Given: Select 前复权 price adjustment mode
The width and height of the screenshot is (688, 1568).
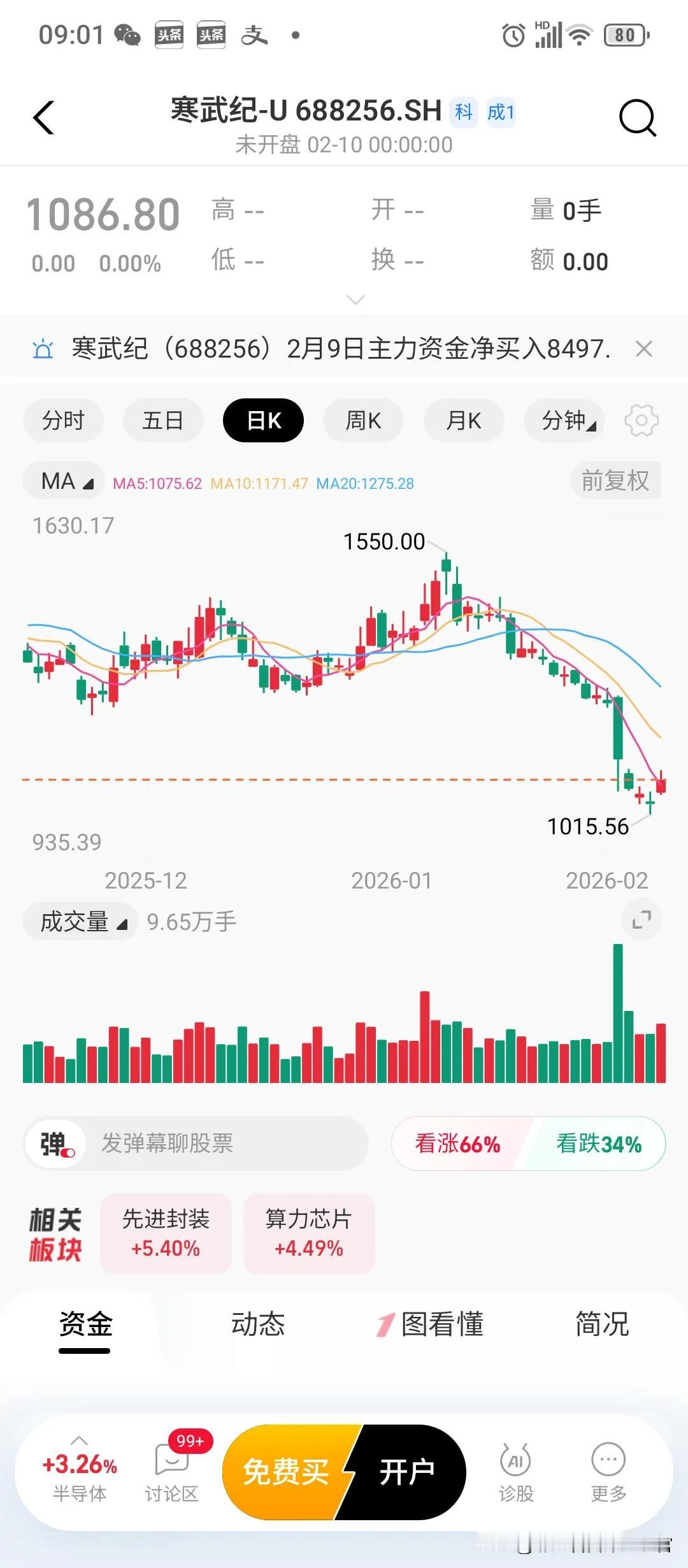Looking at the screenshot, I should (x=614, y=481).
